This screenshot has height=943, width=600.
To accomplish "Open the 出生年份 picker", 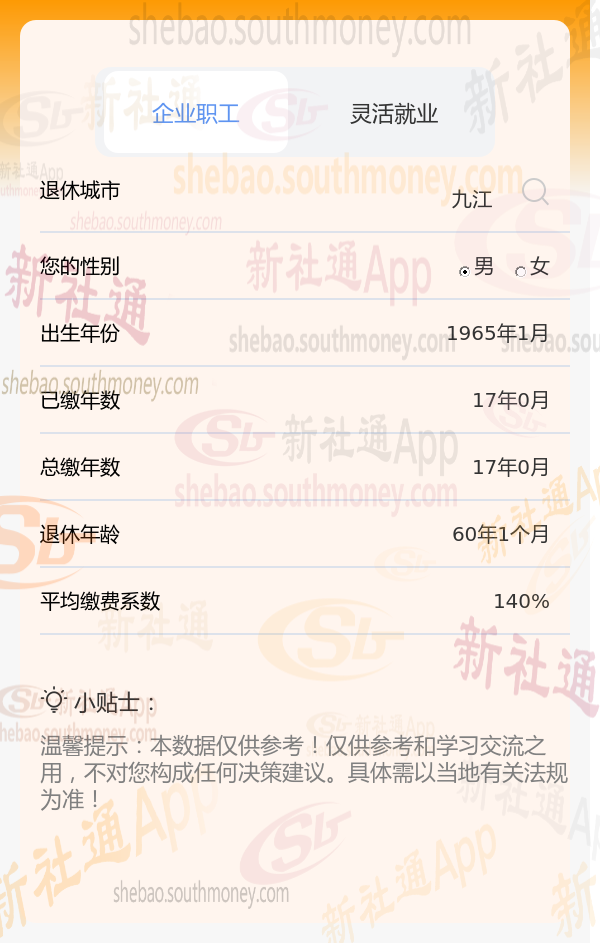I will point(305,333).
